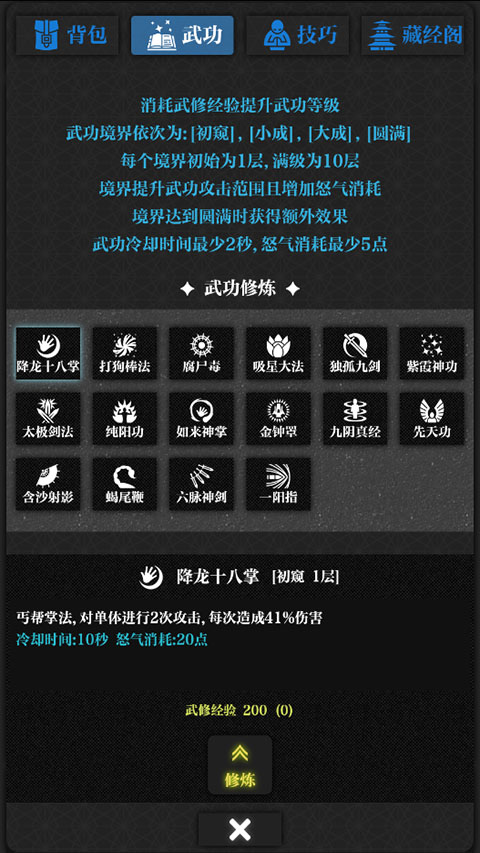Choose the 紫霞神功 skill
Viewport: 480px width, 853px height.
point(432,354)
